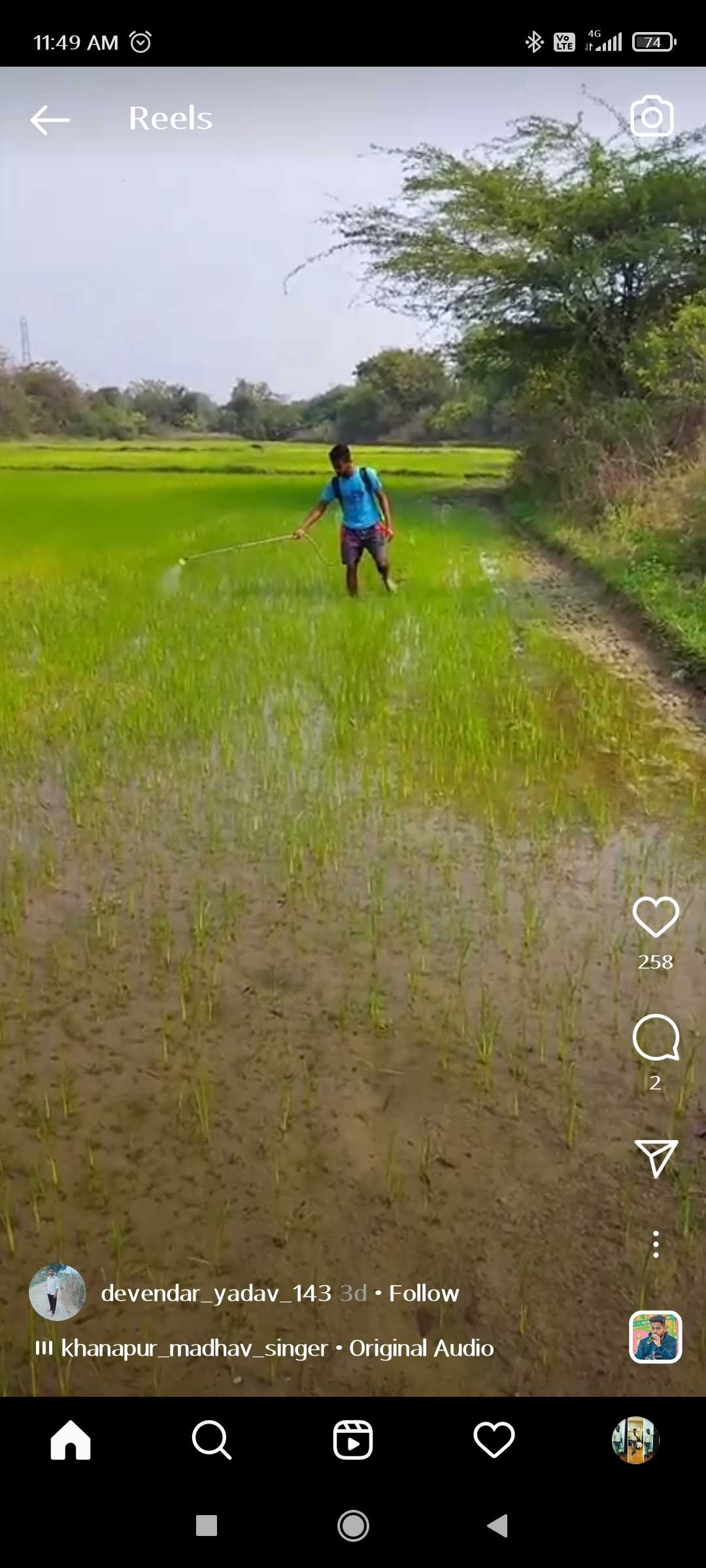Tap the system back button
This screenshot has width=706, height=1568.
pyautogui.click(x=498, y=1526)
